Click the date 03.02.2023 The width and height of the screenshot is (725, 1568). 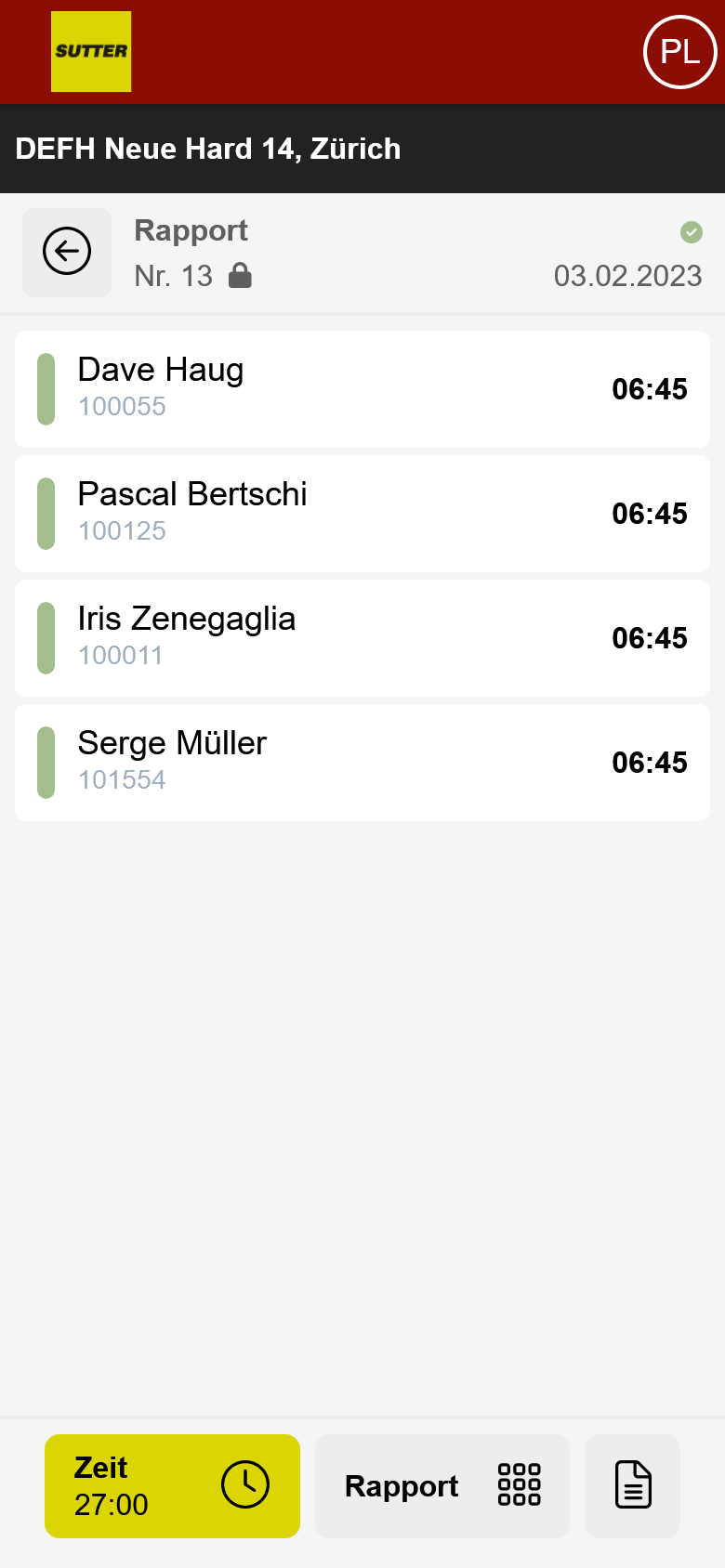click(628, 276)
